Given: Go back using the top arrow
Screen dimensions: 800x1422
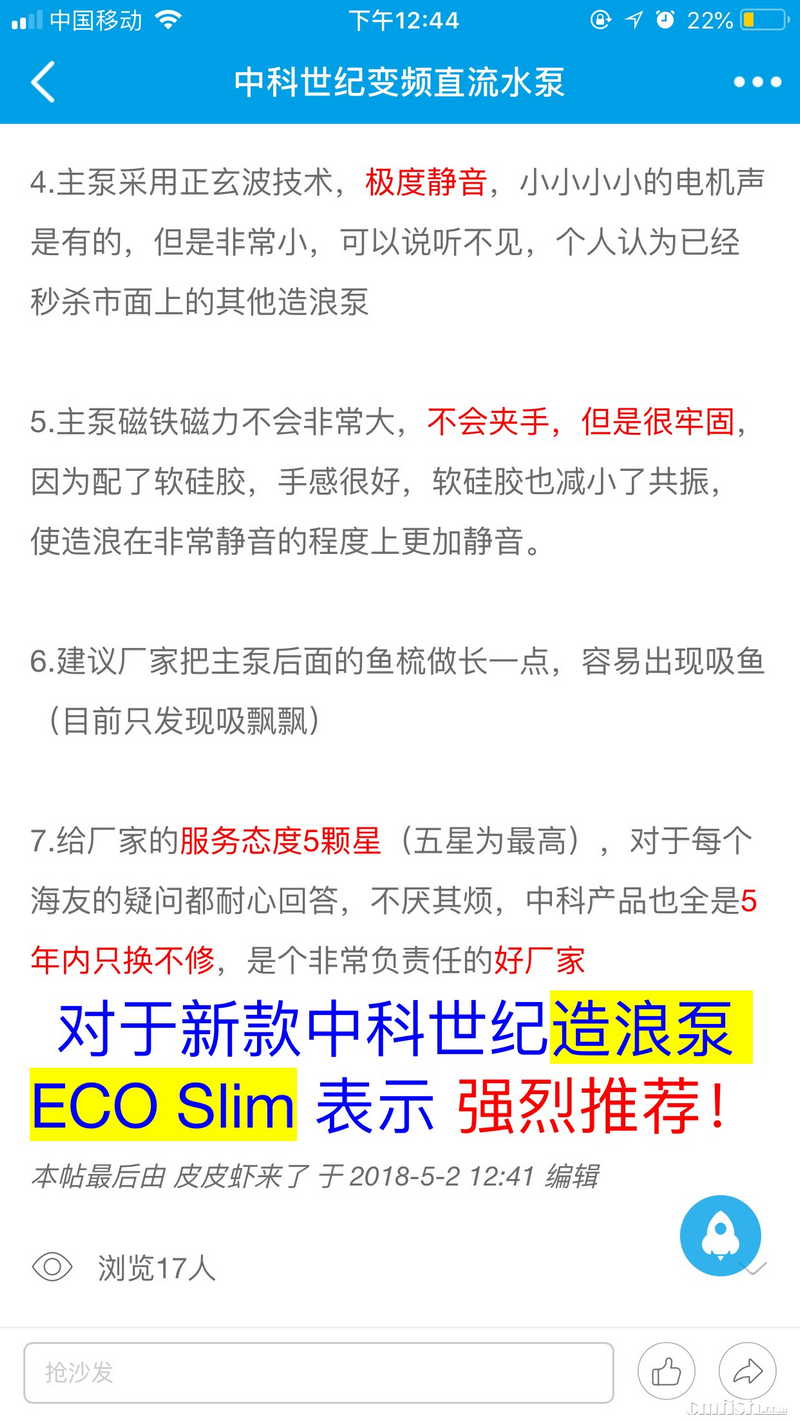Looking at the screenshot, I should tap(43, 81).
